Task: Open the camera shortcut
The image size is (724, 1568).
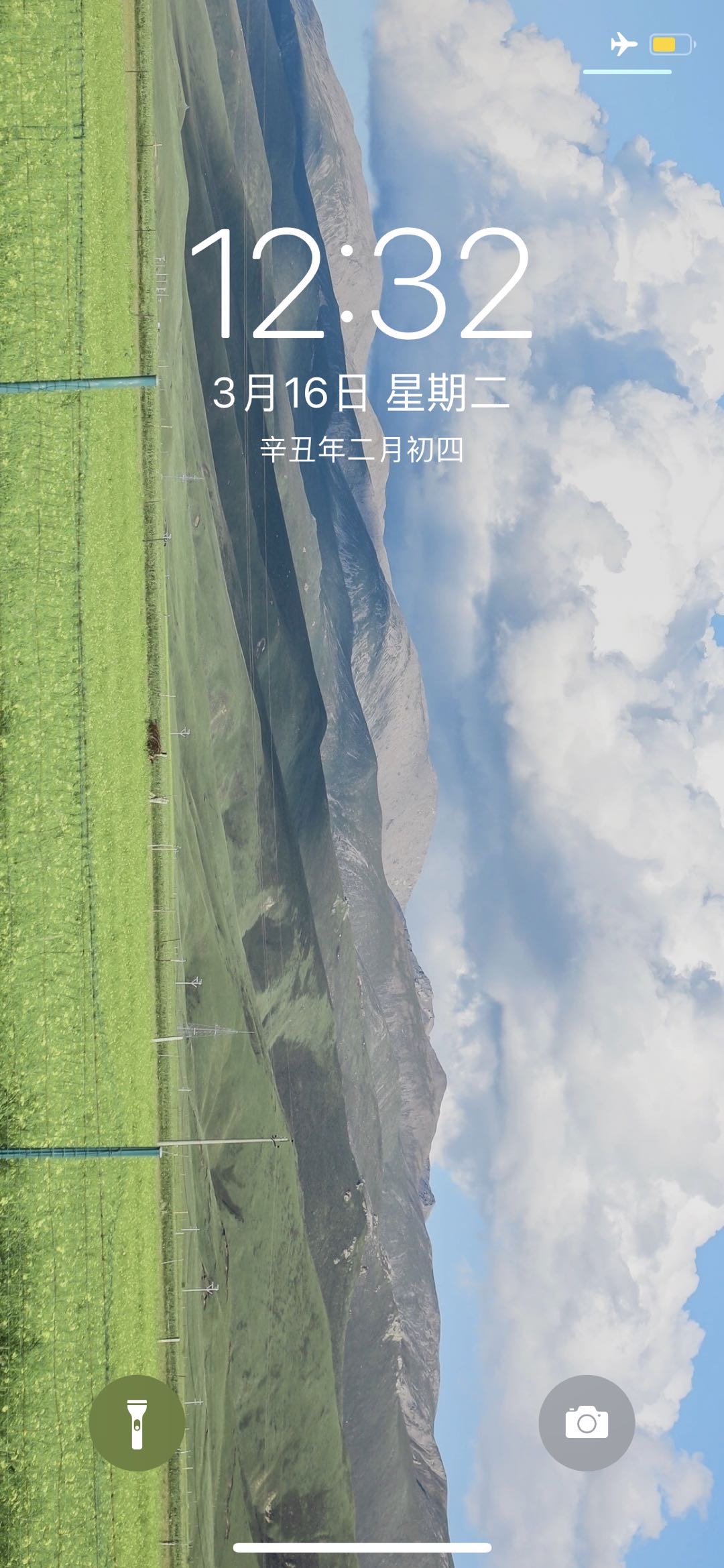Action: [587, 1423]
